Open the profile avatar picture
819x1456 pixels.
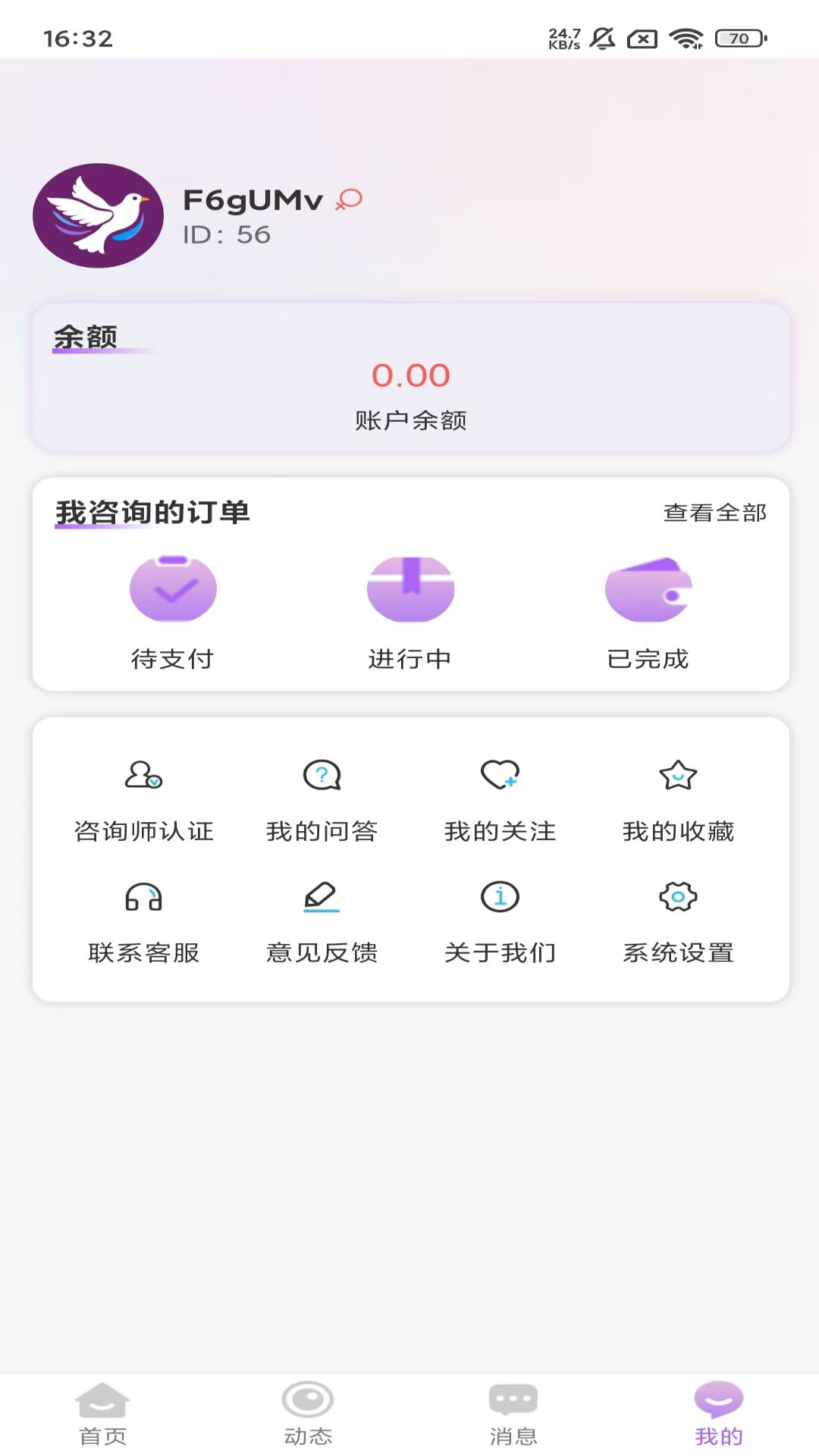pyautogui.click(x=98, y=215)
